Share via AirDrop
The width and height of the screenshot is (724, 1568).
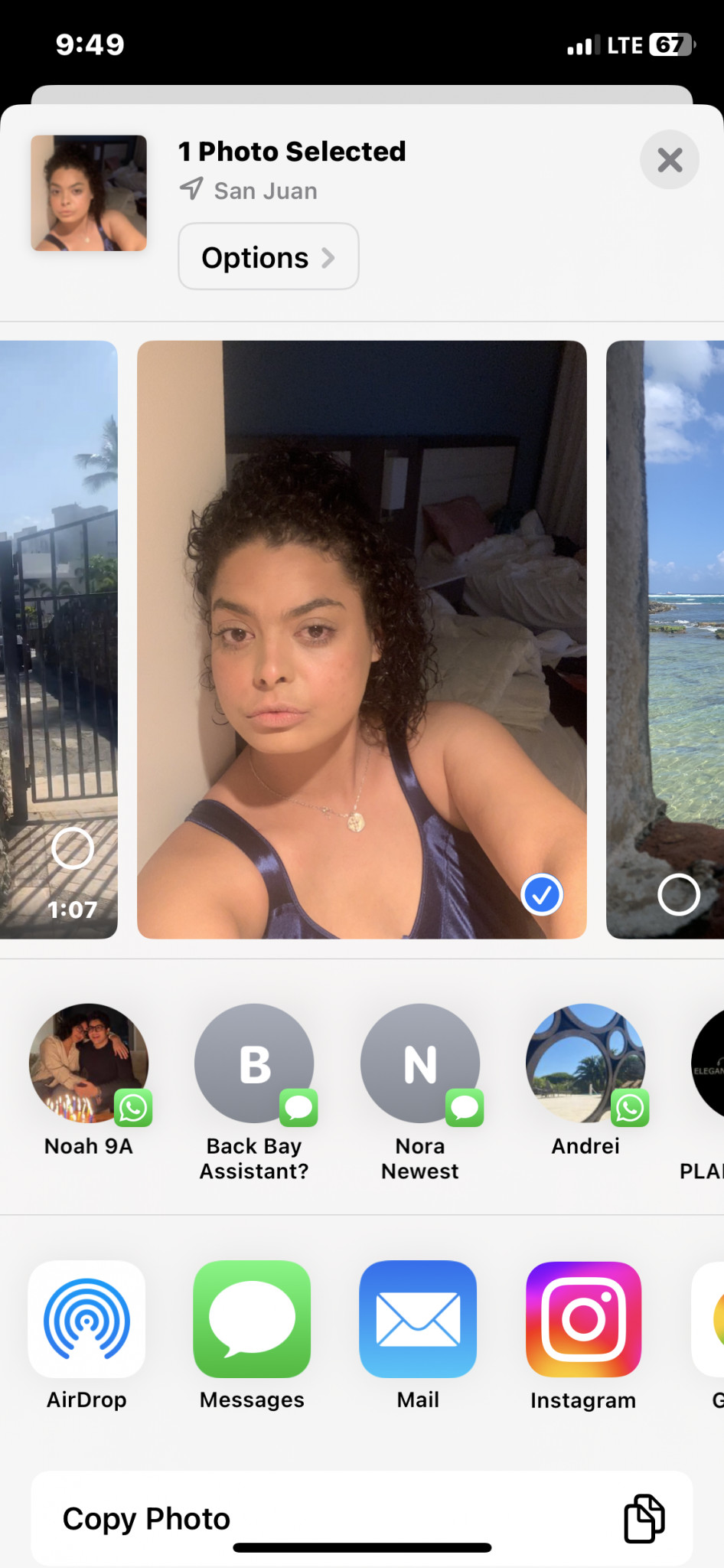(x=86, y=1319)
